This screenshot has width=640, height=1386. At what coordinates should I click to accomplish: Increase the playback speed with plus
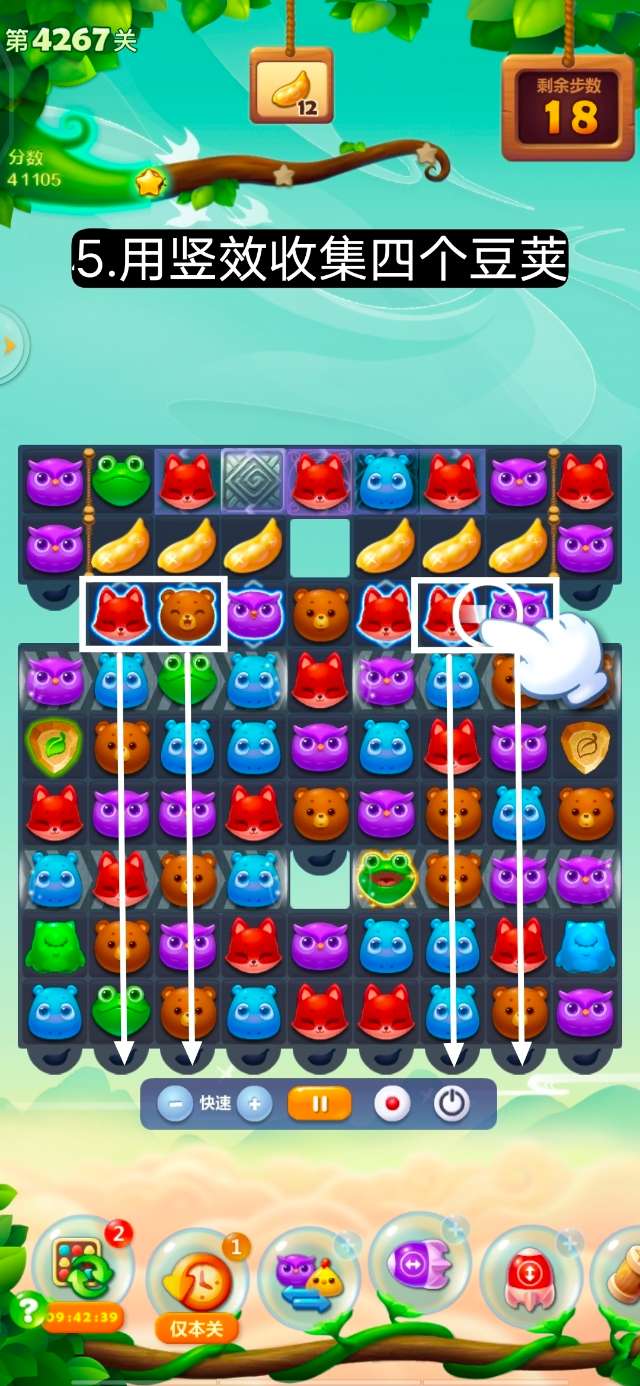point(254,1104)
